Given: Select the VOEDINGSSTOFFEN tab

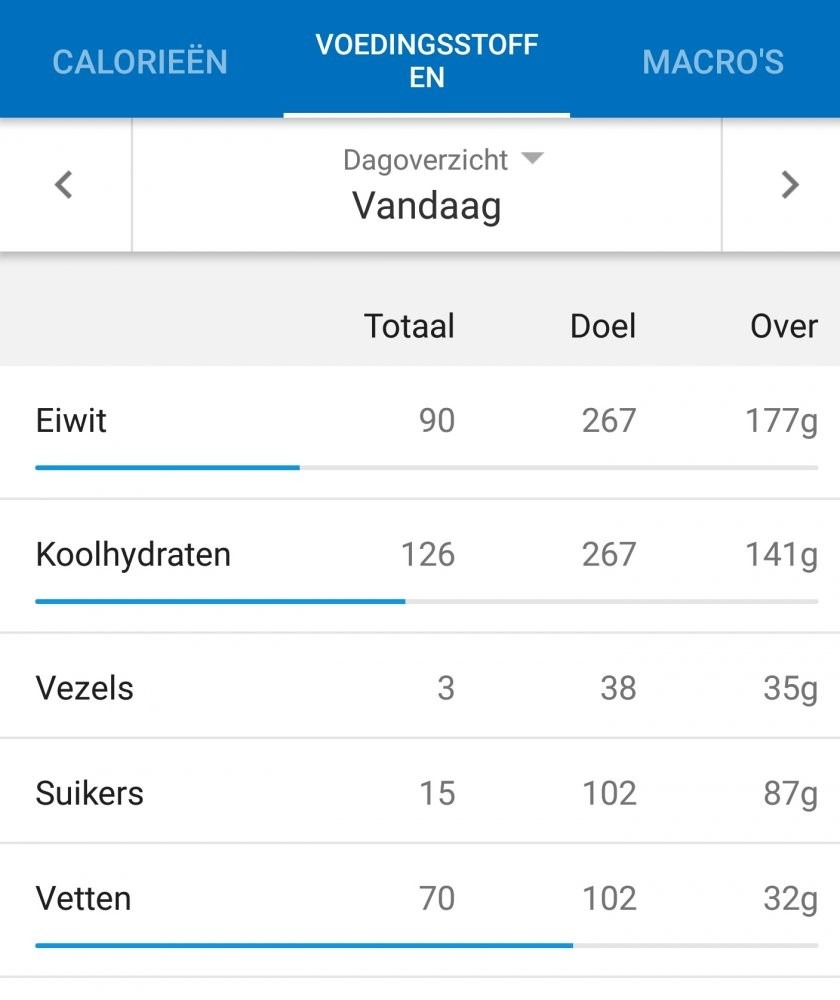Looking at the screenshot, I should click(427, 58).
